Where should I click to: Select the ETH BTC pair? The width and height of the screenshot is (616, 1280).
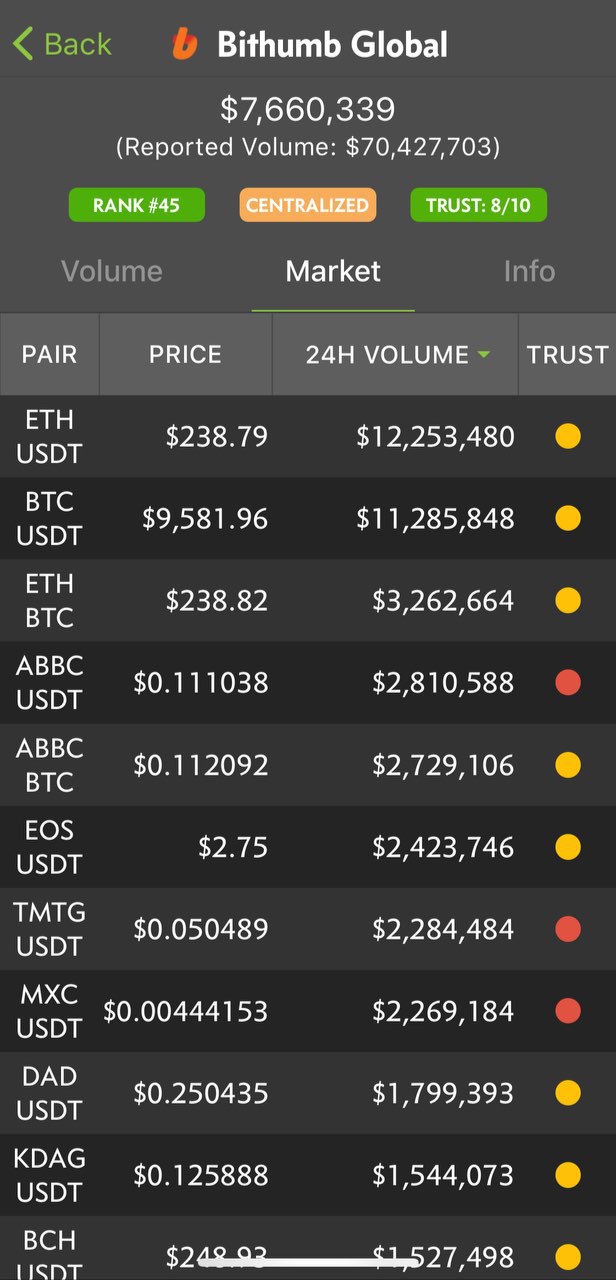(308, 601)
